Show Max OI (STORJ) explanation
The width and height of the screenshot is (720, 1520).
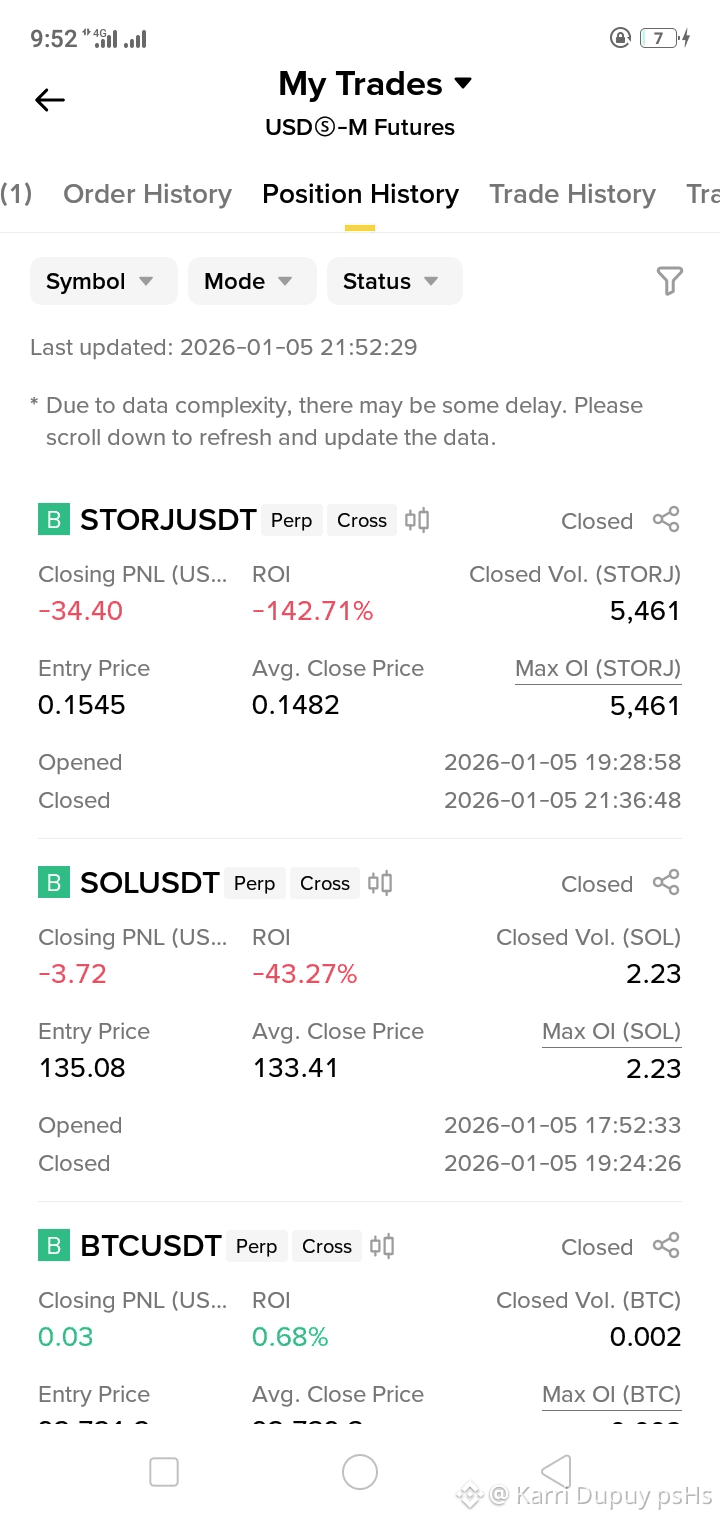tap(598, 669)
